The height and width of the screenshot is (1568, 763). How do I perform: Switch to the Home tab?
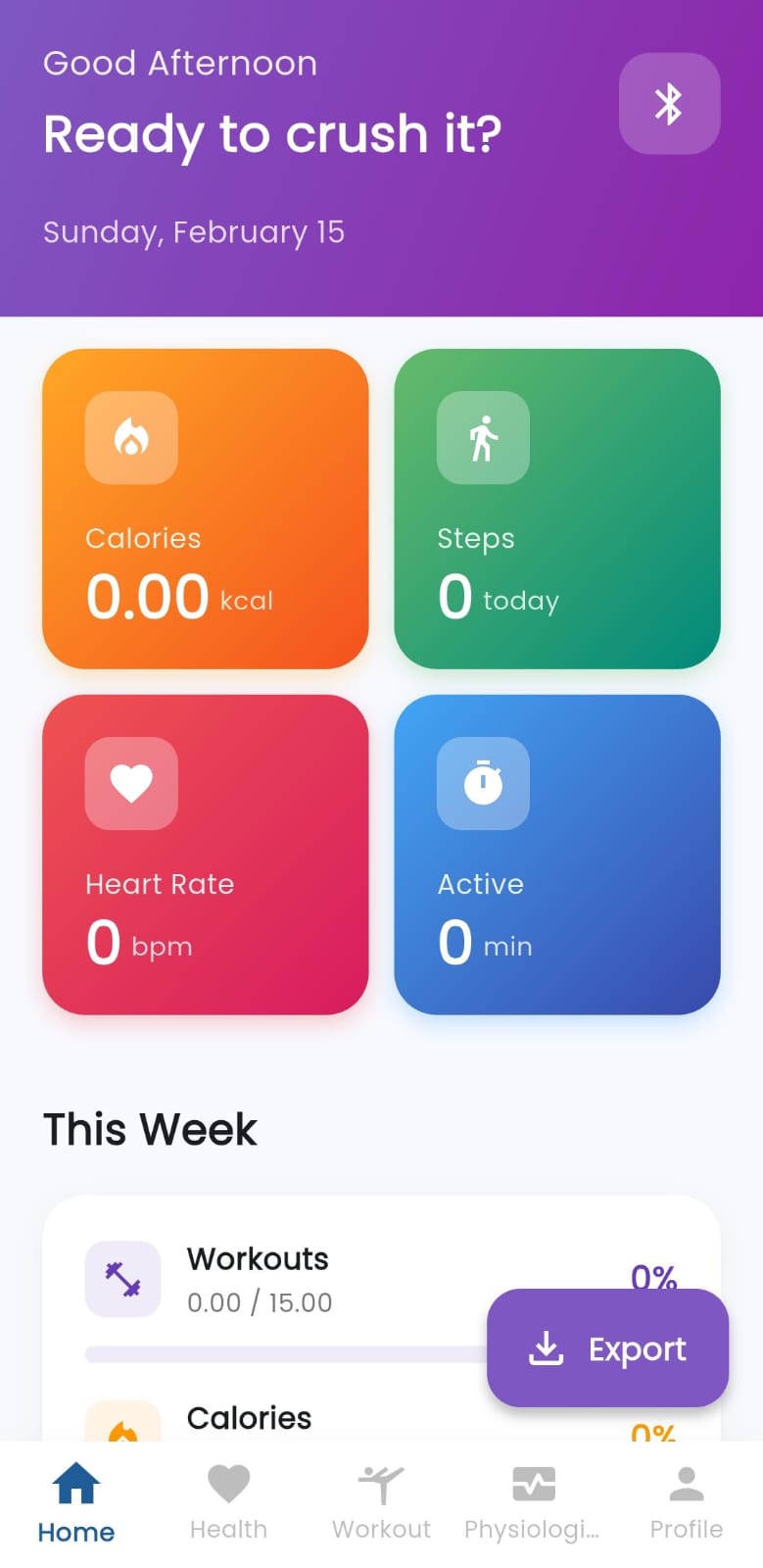(76, 1501)
